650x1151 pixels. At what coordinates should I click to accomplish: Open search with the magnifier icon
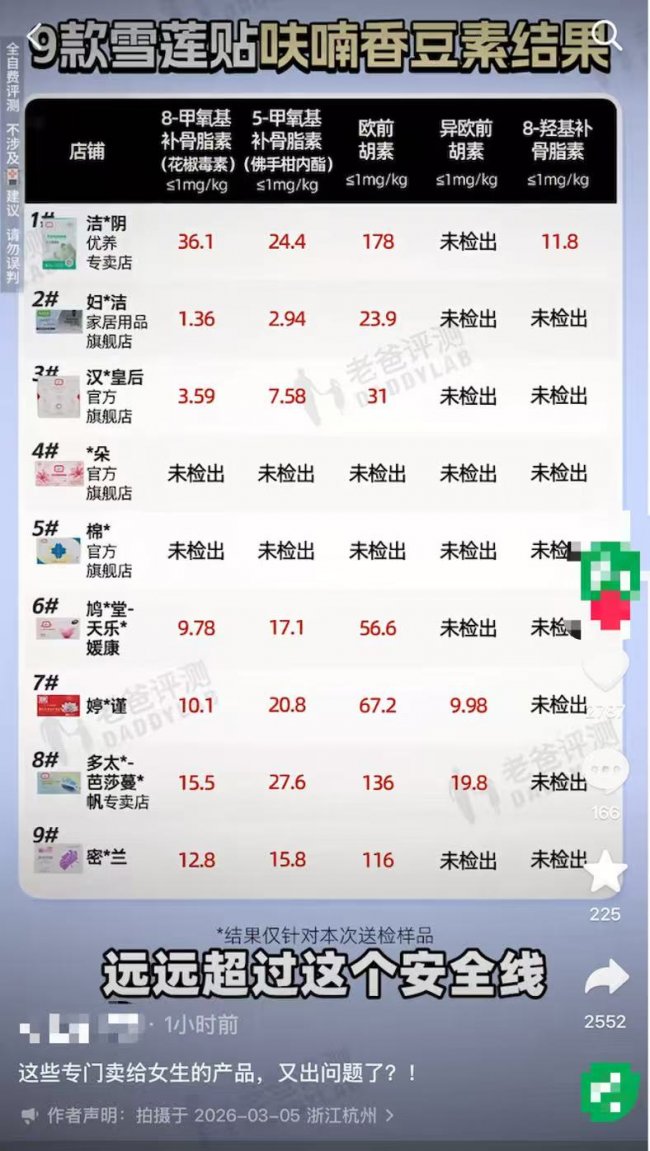point(607,36)
